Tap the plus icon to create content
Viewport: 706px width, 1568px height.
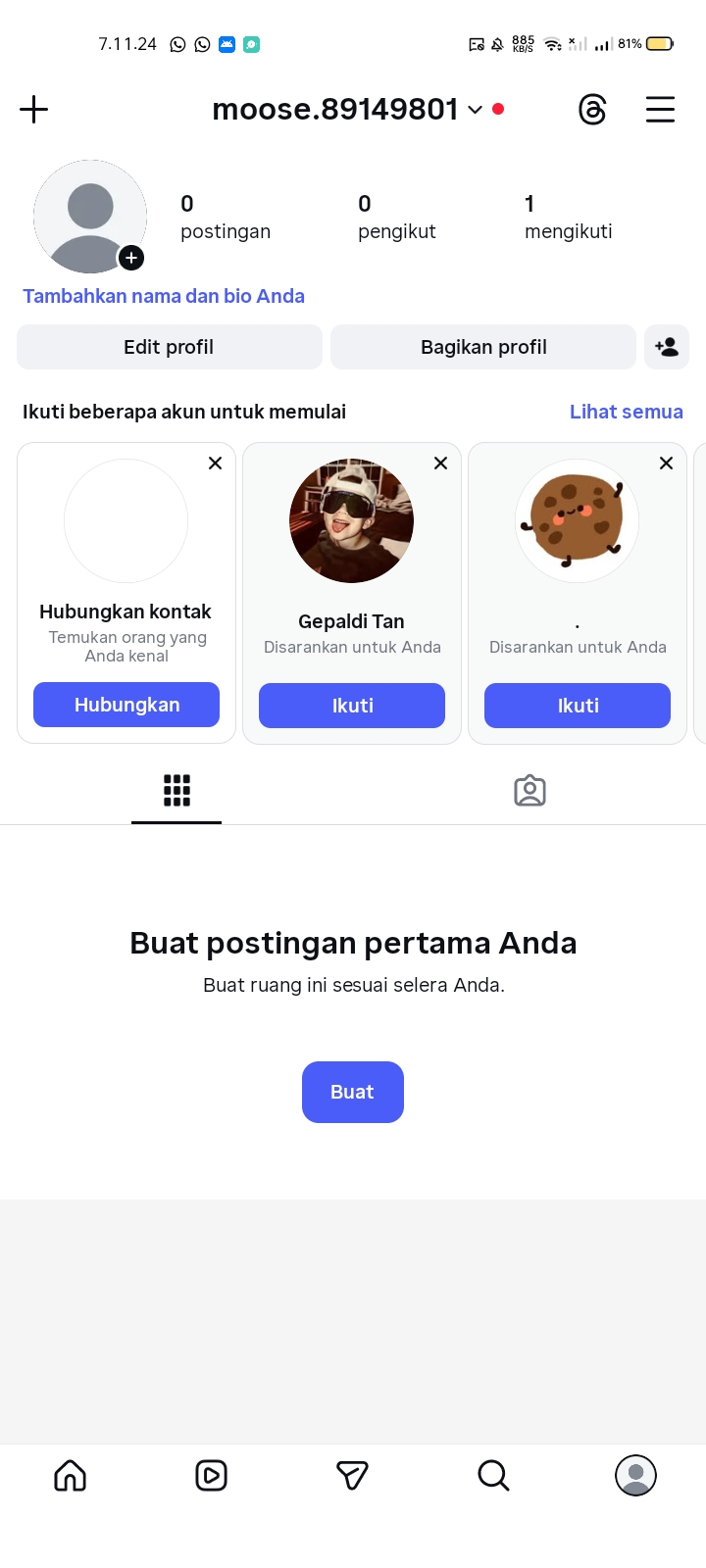pyautogui.click(x=34, y=109)
